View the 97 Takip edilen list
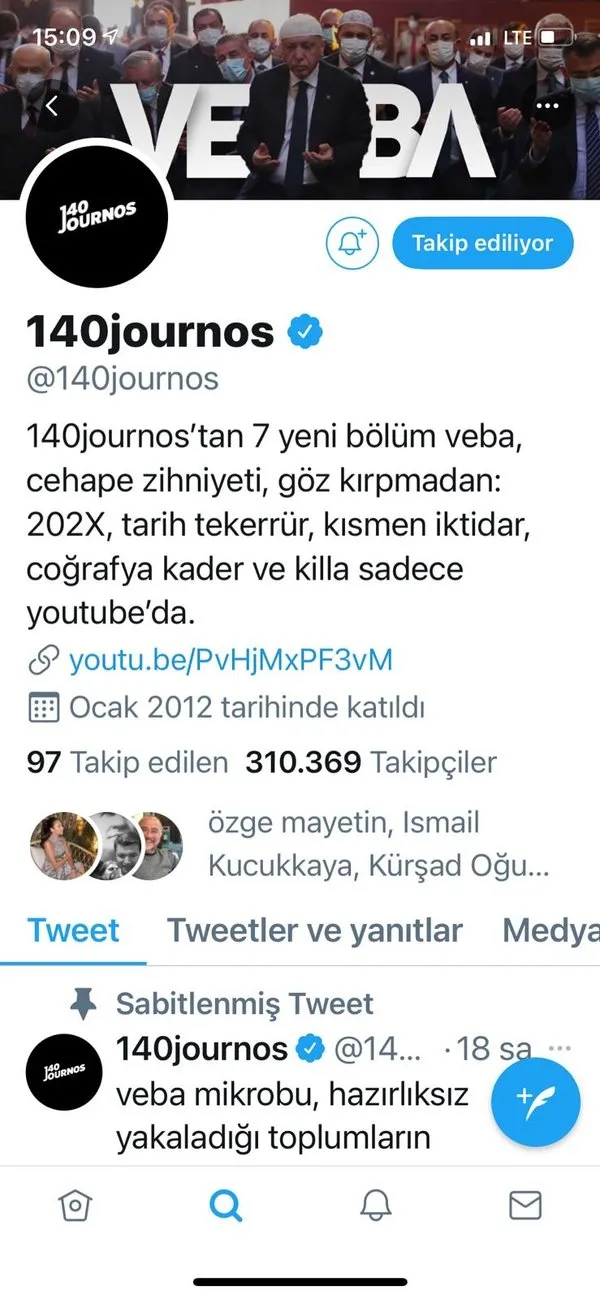The height and width of the screenshot is (1299, 600). coord(128,763)
